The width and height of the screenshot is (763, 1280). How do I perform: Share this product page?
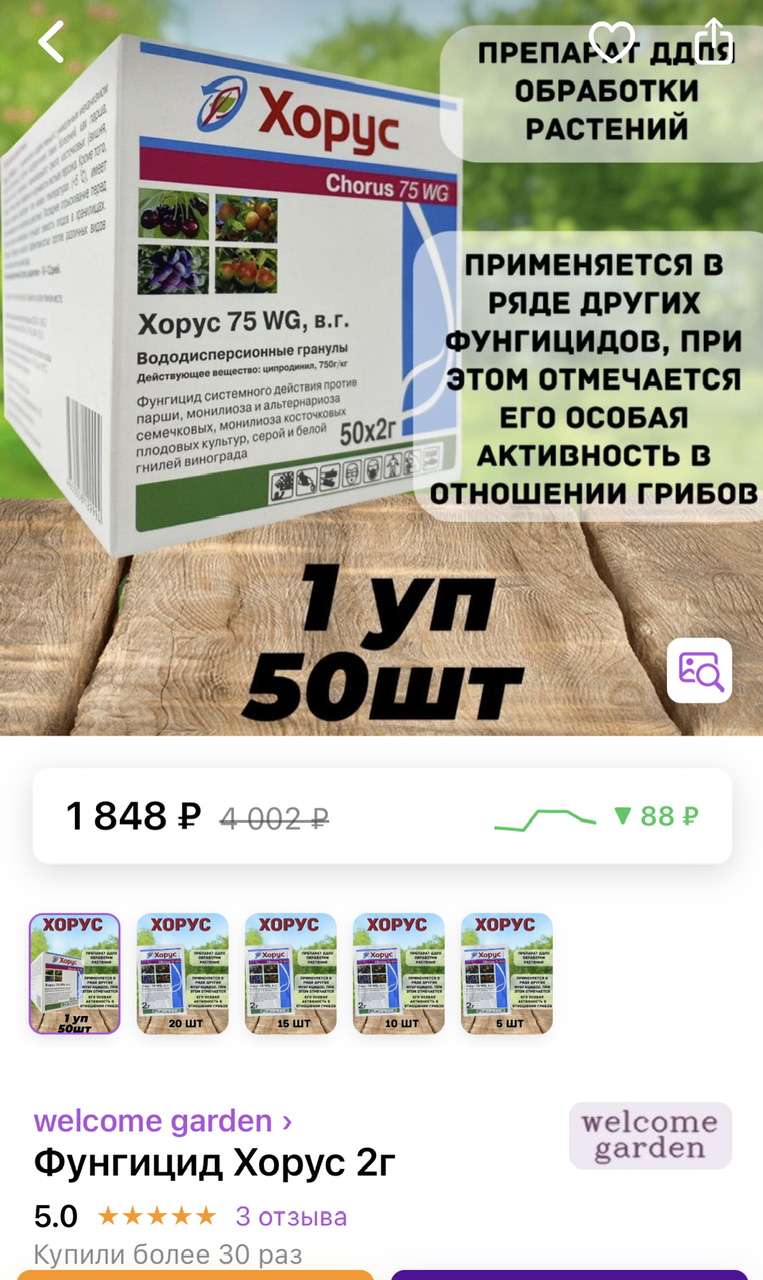pos(713,42)
